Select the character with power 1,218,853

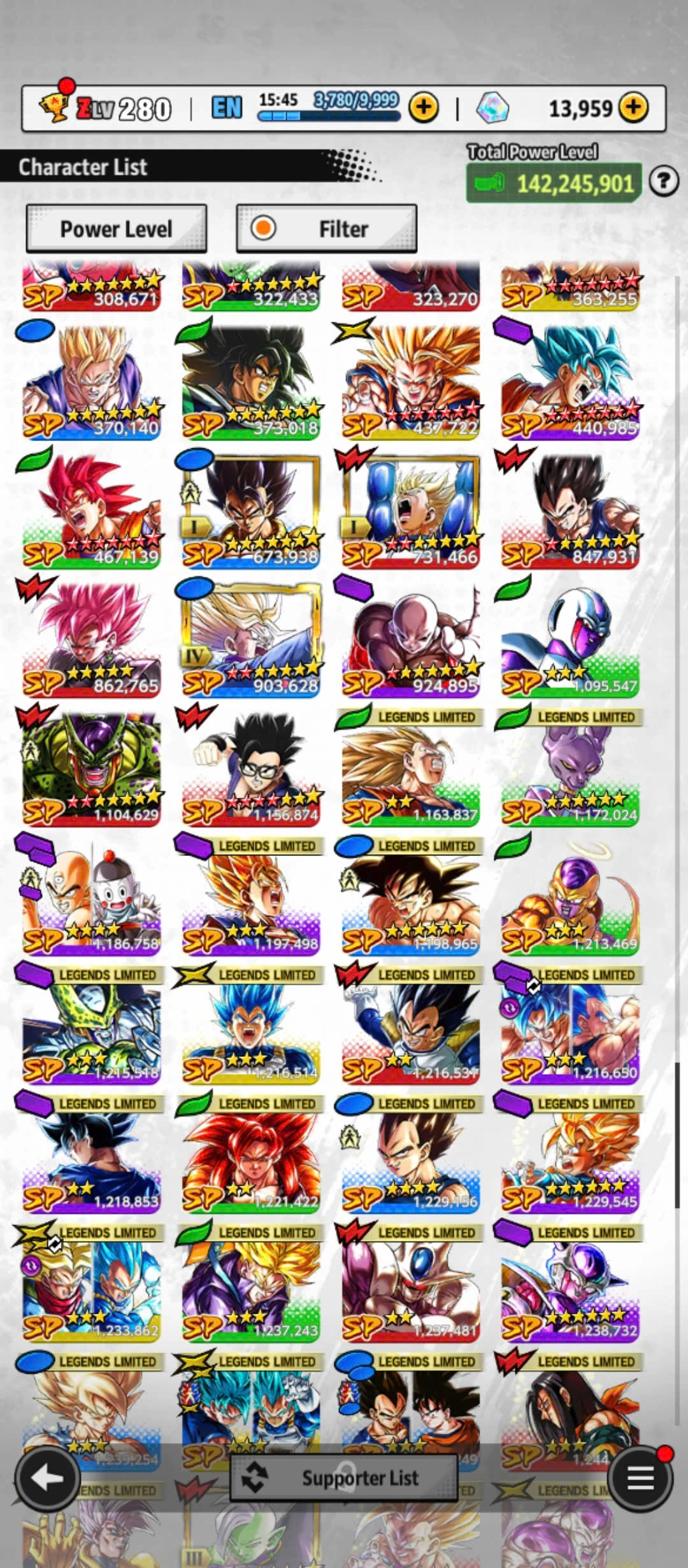tap(92, 1155)
